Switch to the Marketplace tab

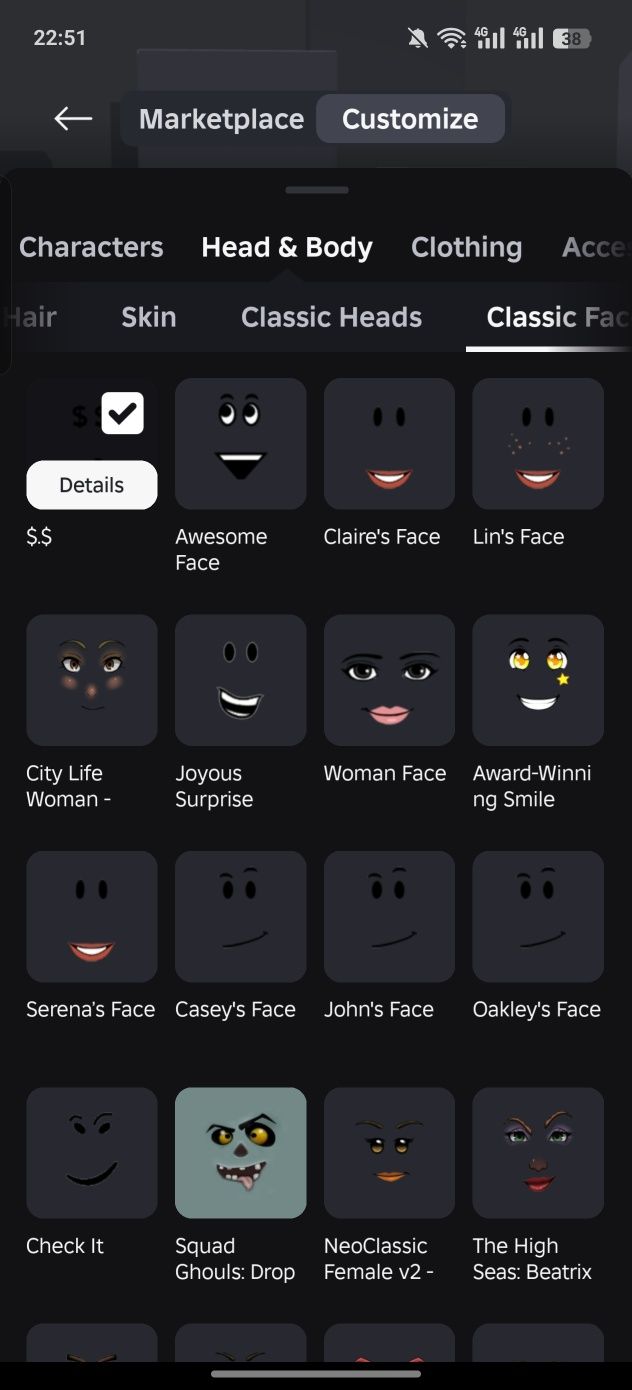pyautogui.click(x=221, y=119)
